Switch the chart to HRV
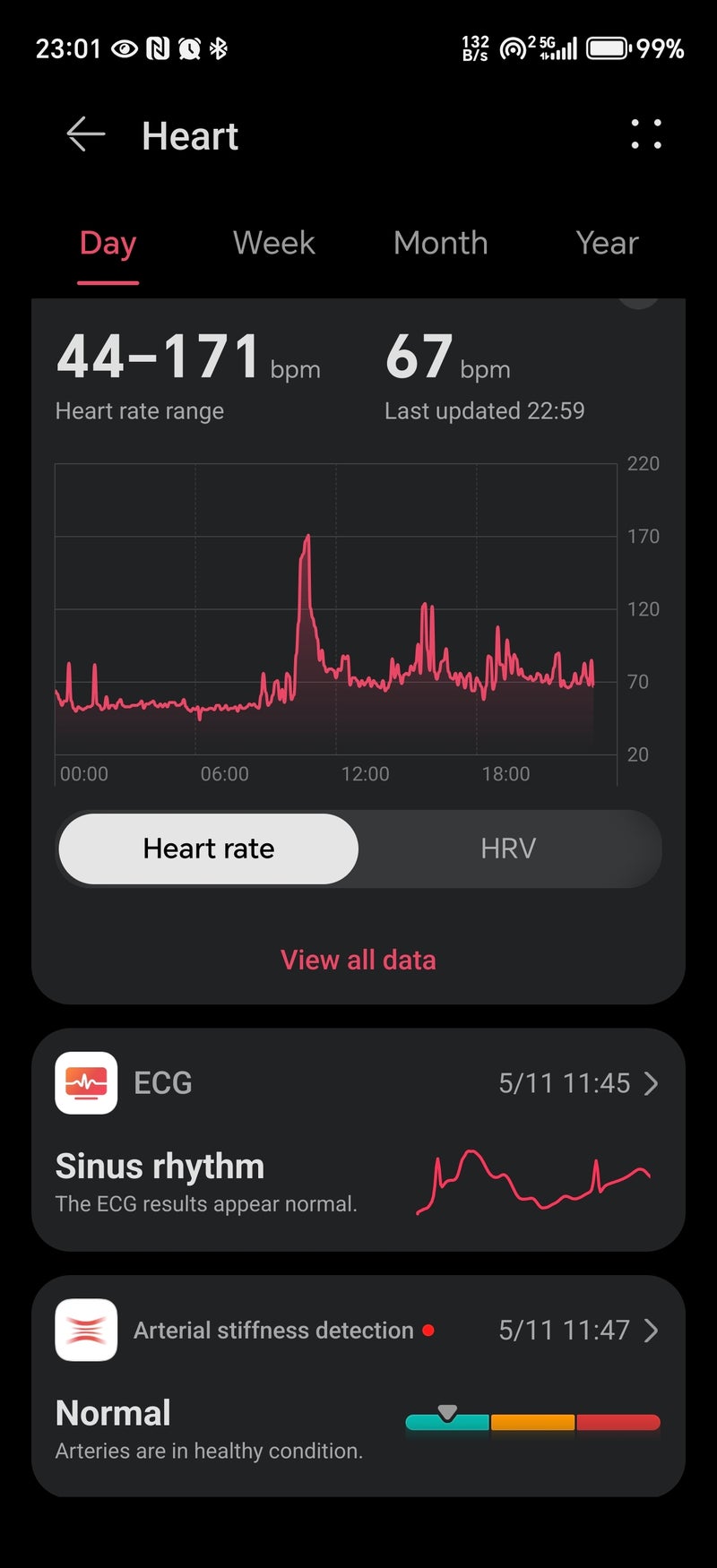The height and width of the screenshot is (1568, 717). tap(508, 849)
